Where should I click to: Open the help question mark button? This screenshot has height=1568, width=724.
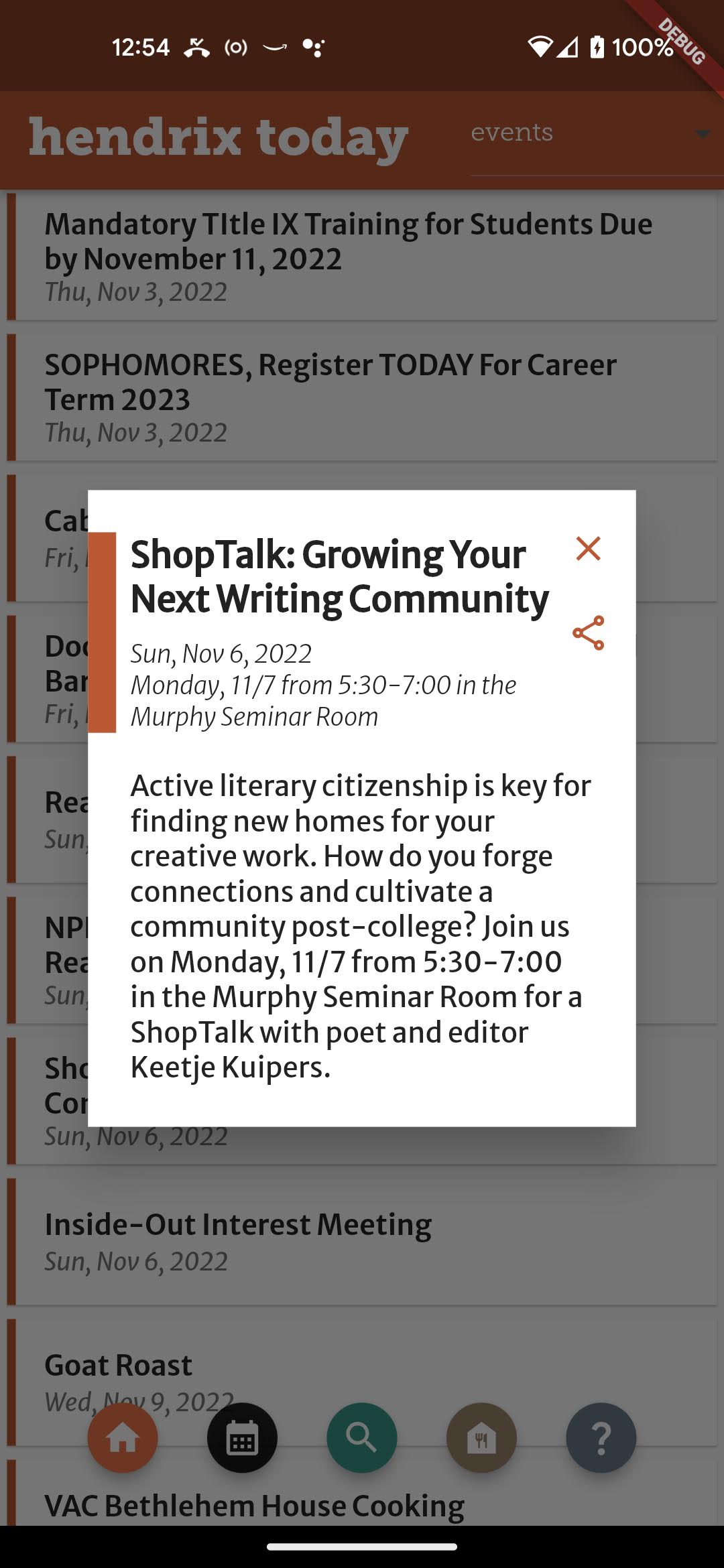pos(601,1437)
